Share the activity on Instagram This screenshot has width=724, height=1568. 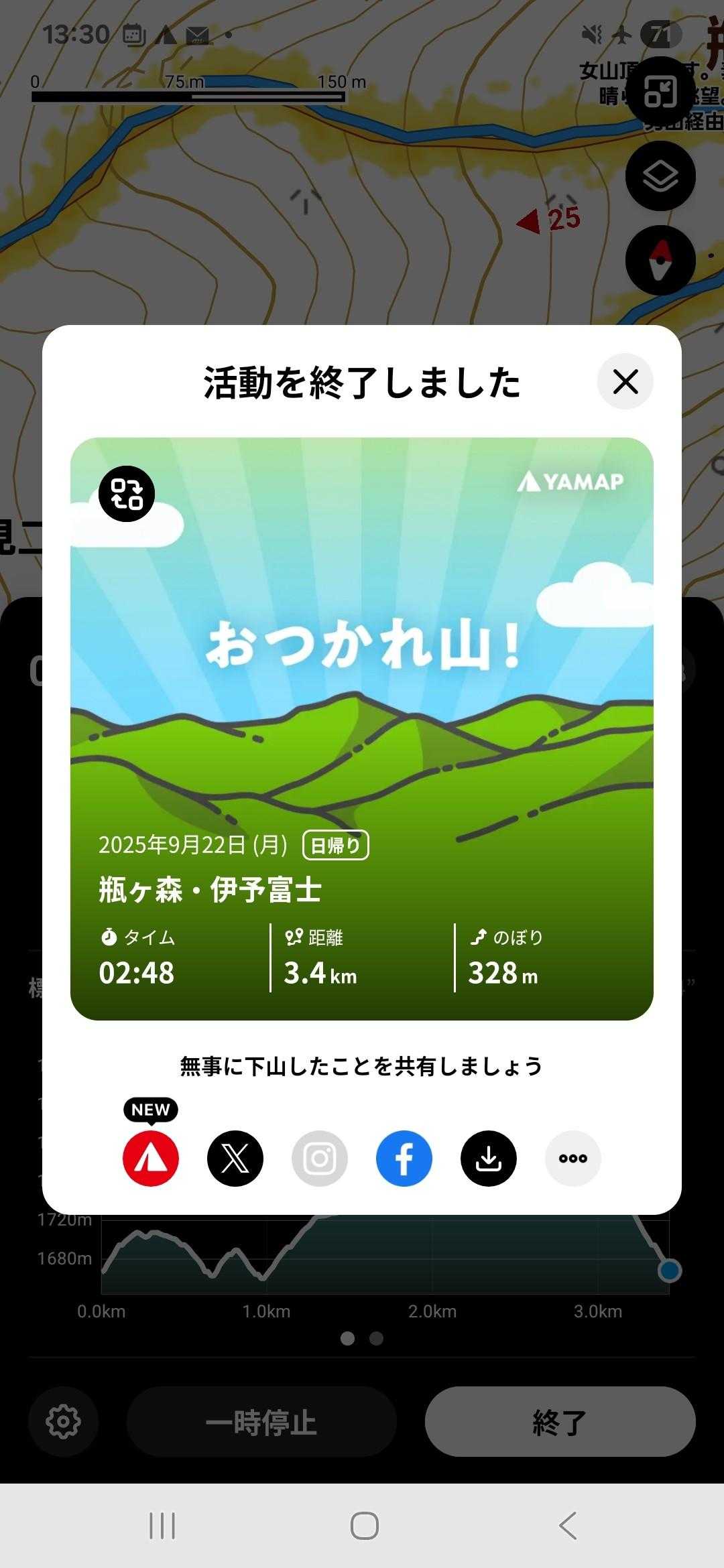(320, 1159)
